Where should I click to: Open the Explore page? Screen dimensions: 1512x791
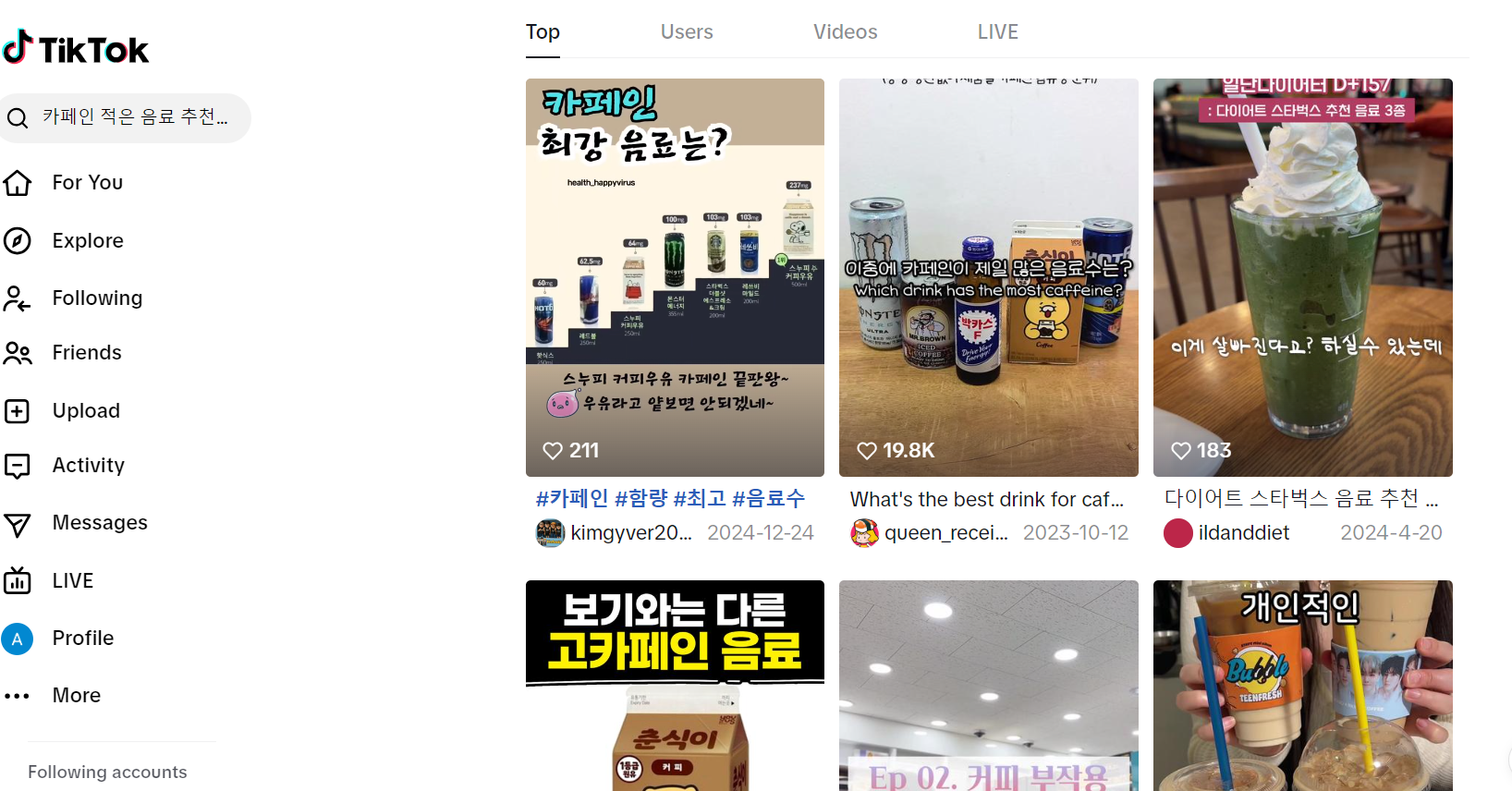click(x=87, y=241)
